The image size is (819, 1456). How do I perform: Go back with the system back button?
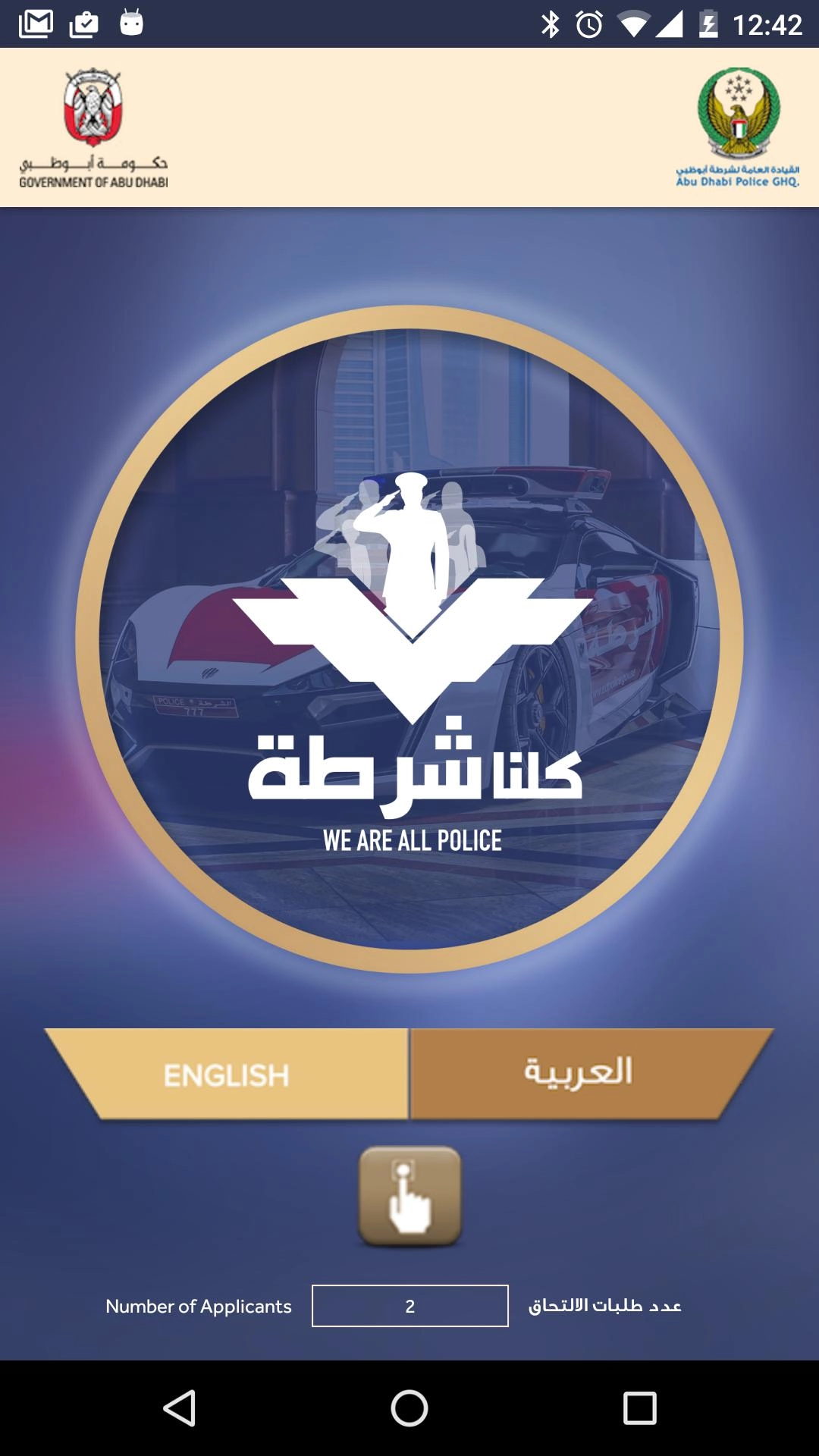point(180,1408)
